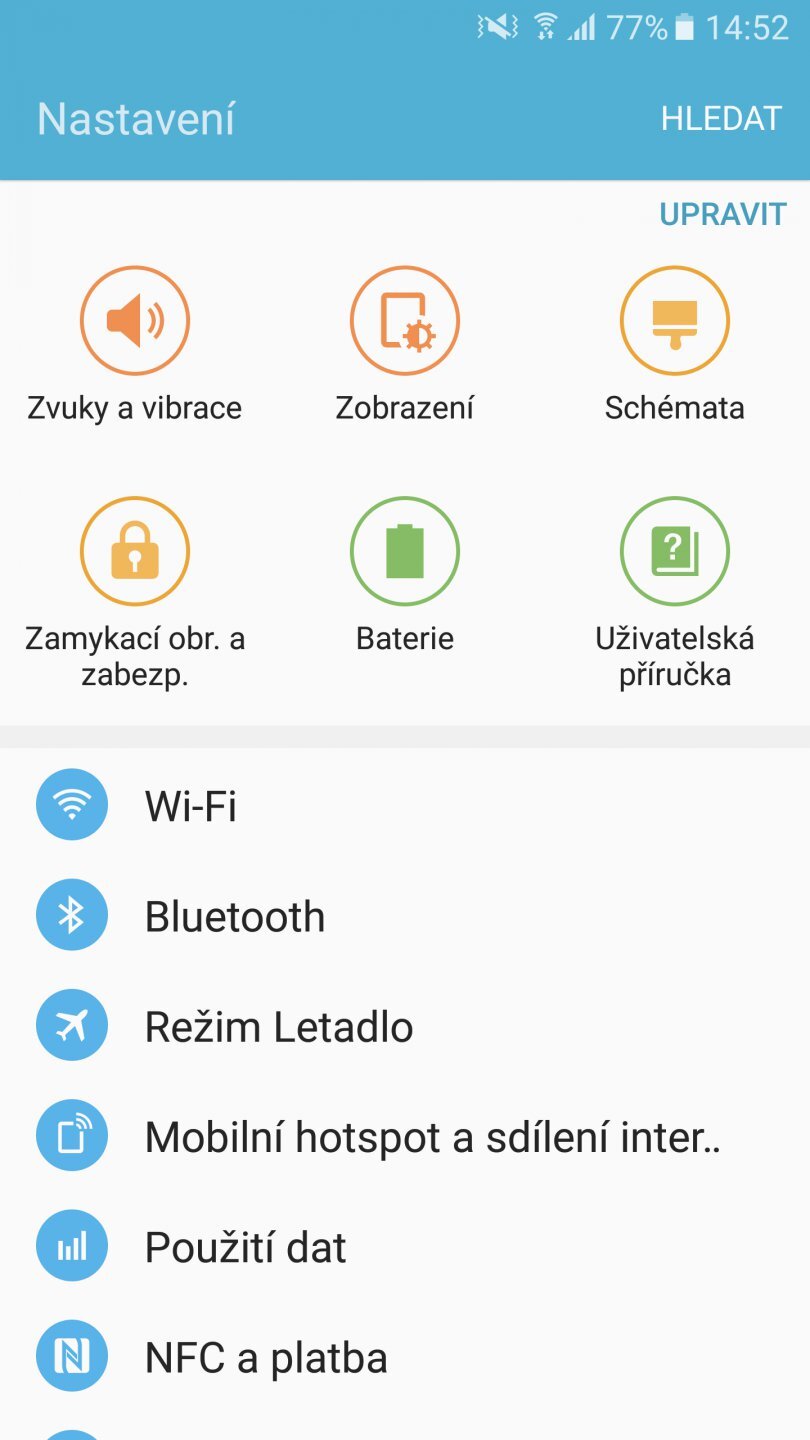Viewport: 810px width, 1440px height.
Task: Open the Baterie battery icon
Action: point(404,551)
